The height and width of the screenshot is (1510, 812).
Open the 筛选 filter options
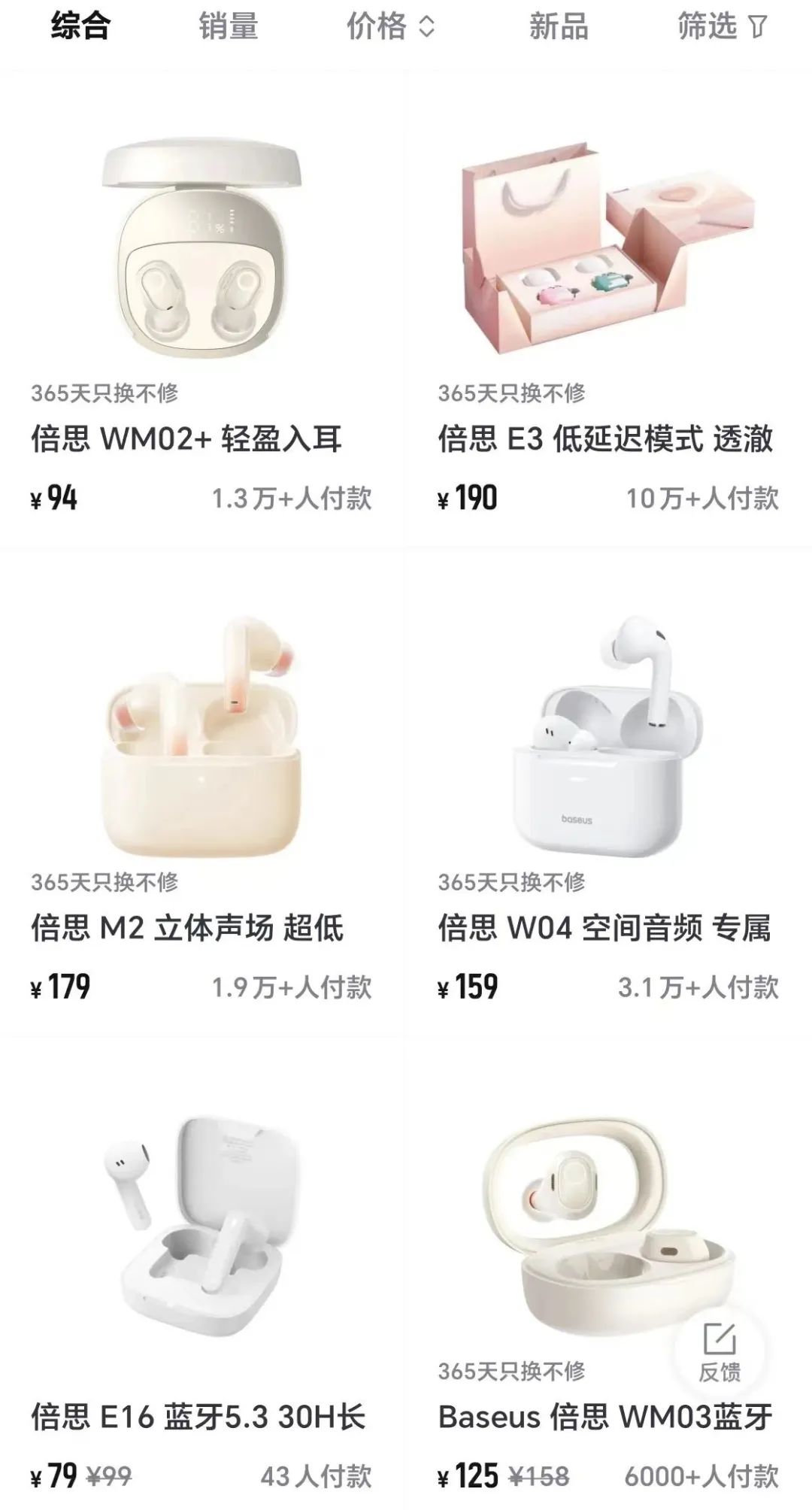pyautogui.click(x=721, y=27)
